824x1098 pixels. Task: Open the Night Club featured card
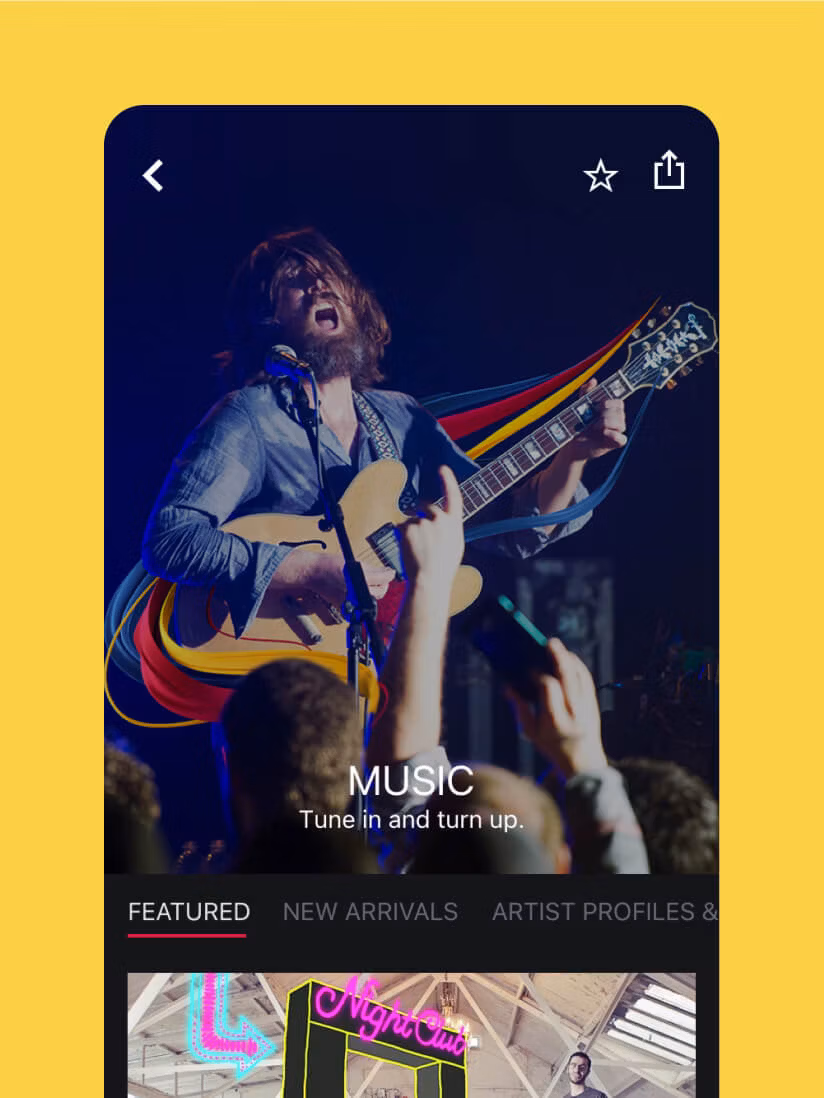411,1035
